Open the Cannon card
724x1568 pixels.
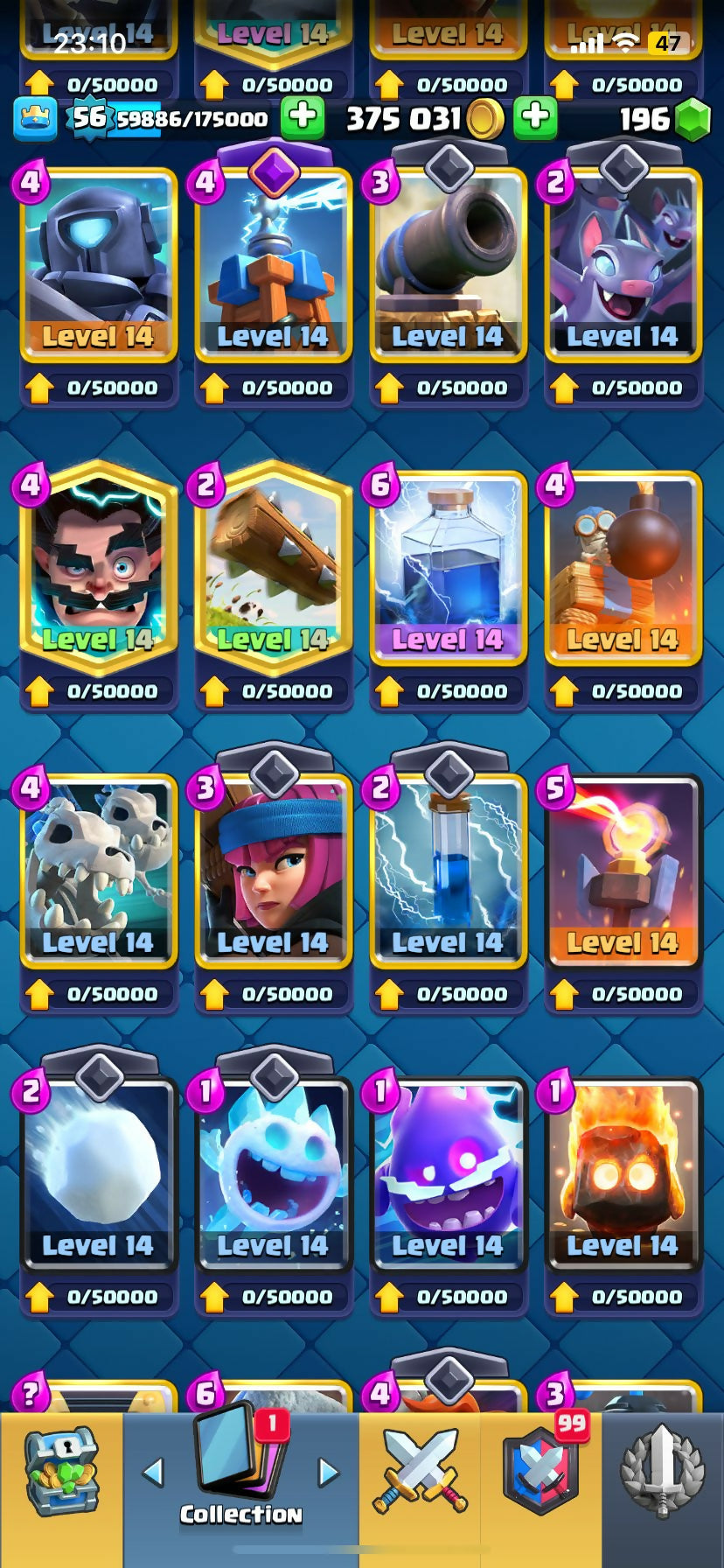click(448, 262)
